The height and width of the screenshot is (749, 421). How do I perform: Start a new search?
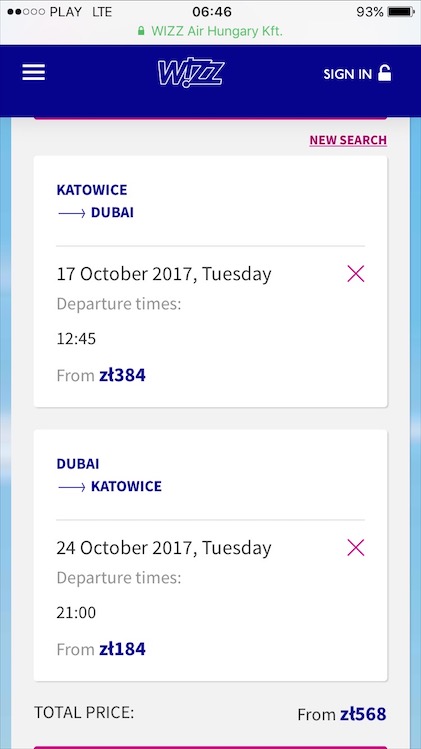pyautogui.click(x=348, y=140)
